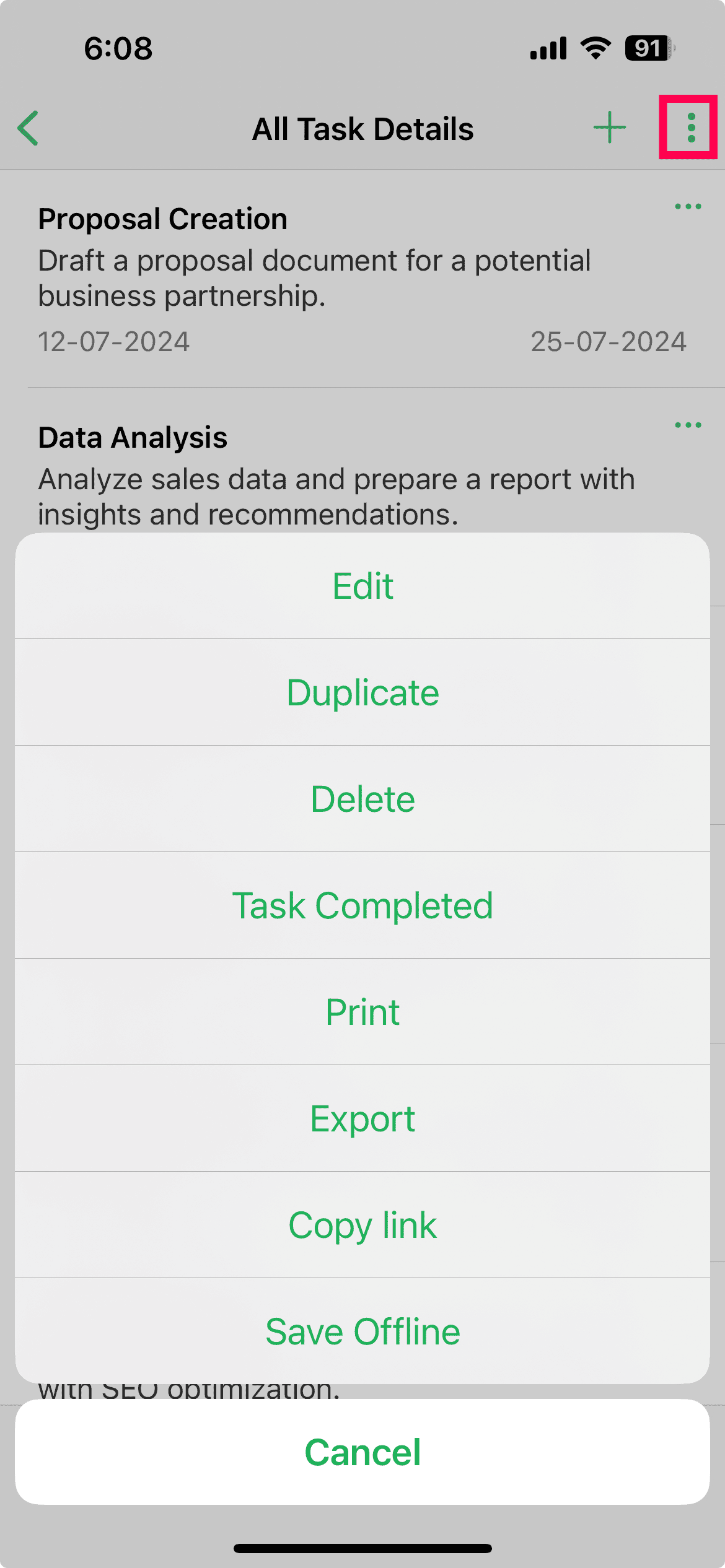The width and height of the screenshot is (725, 1568).
Task: Open options for Data Analysis task
Action: [x=688, y=425]
